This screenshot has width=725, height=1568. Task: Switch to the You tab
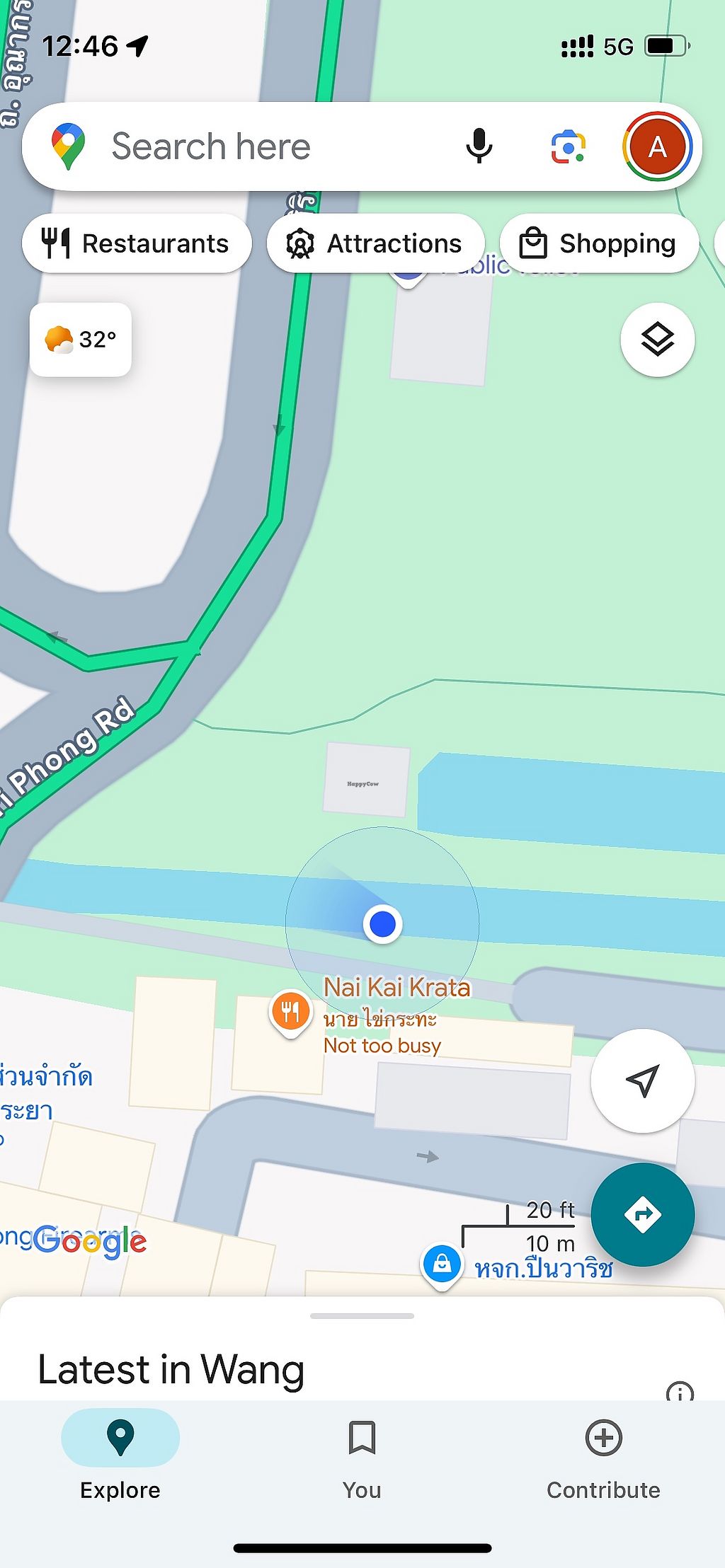[362, 1459]
